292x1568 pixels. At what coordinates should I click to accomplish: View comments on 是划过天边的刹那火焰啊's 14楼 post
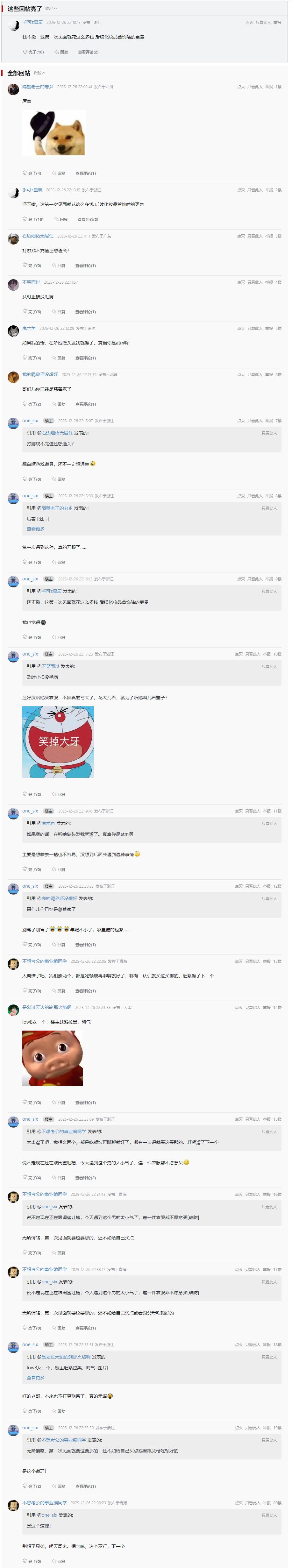pyautogui.click(x=85, y=1102)
